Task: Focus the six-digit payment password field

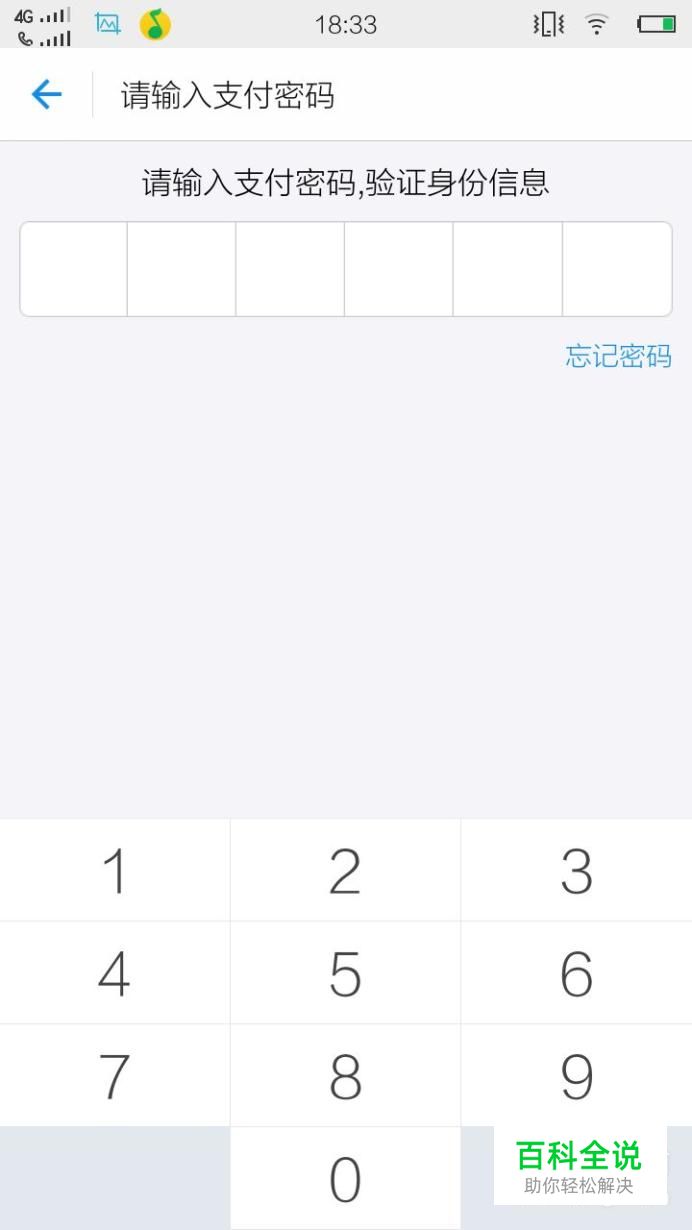Action: coord(346,269)
